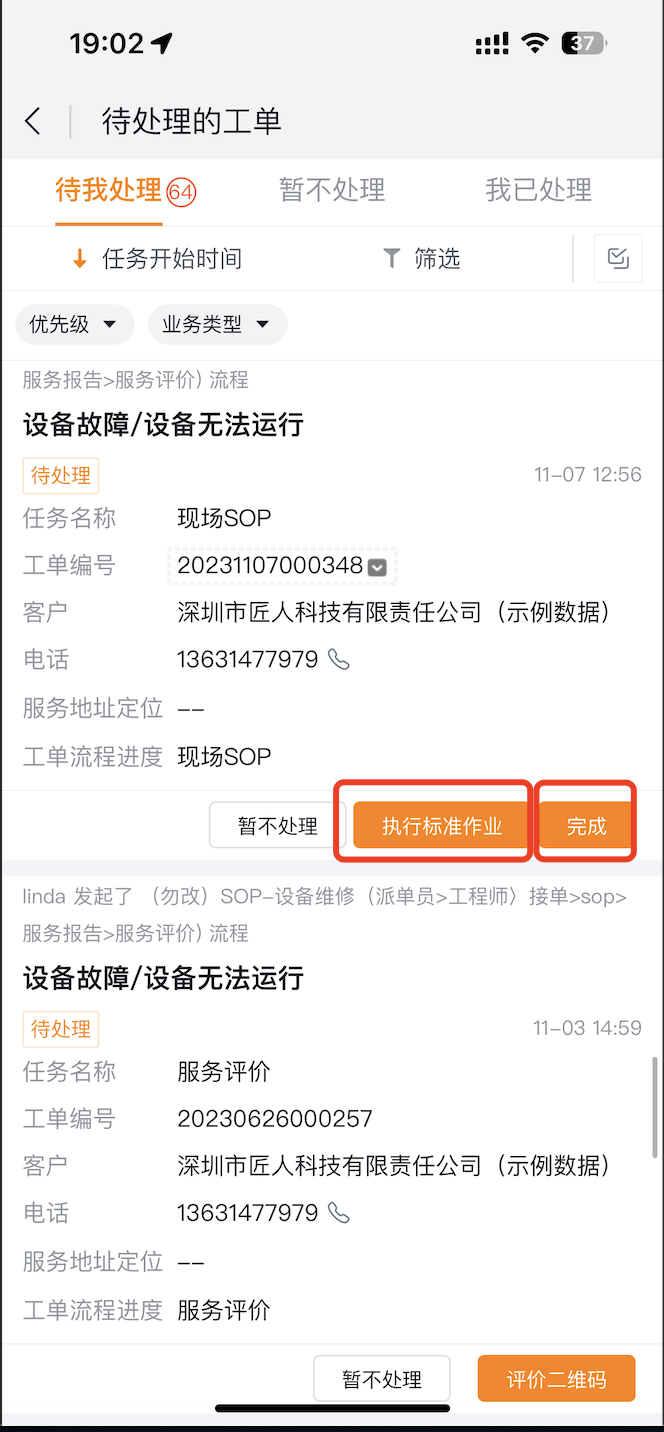Open 评价二维码
This screenshot has height=1432, width=664.
[x=556, y=1379]
